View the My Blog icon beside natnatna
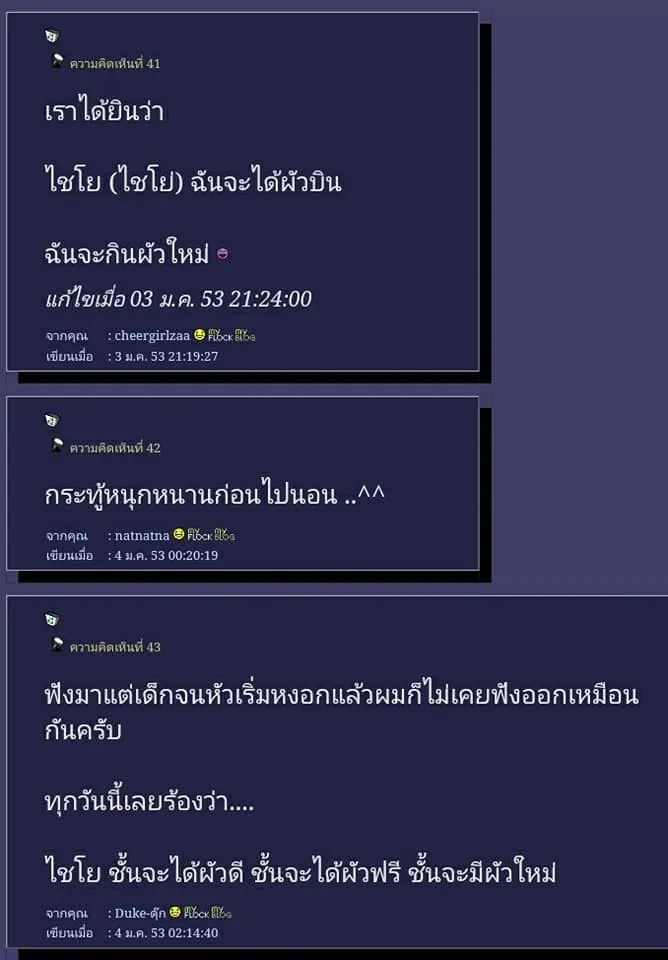 (224, 535)
